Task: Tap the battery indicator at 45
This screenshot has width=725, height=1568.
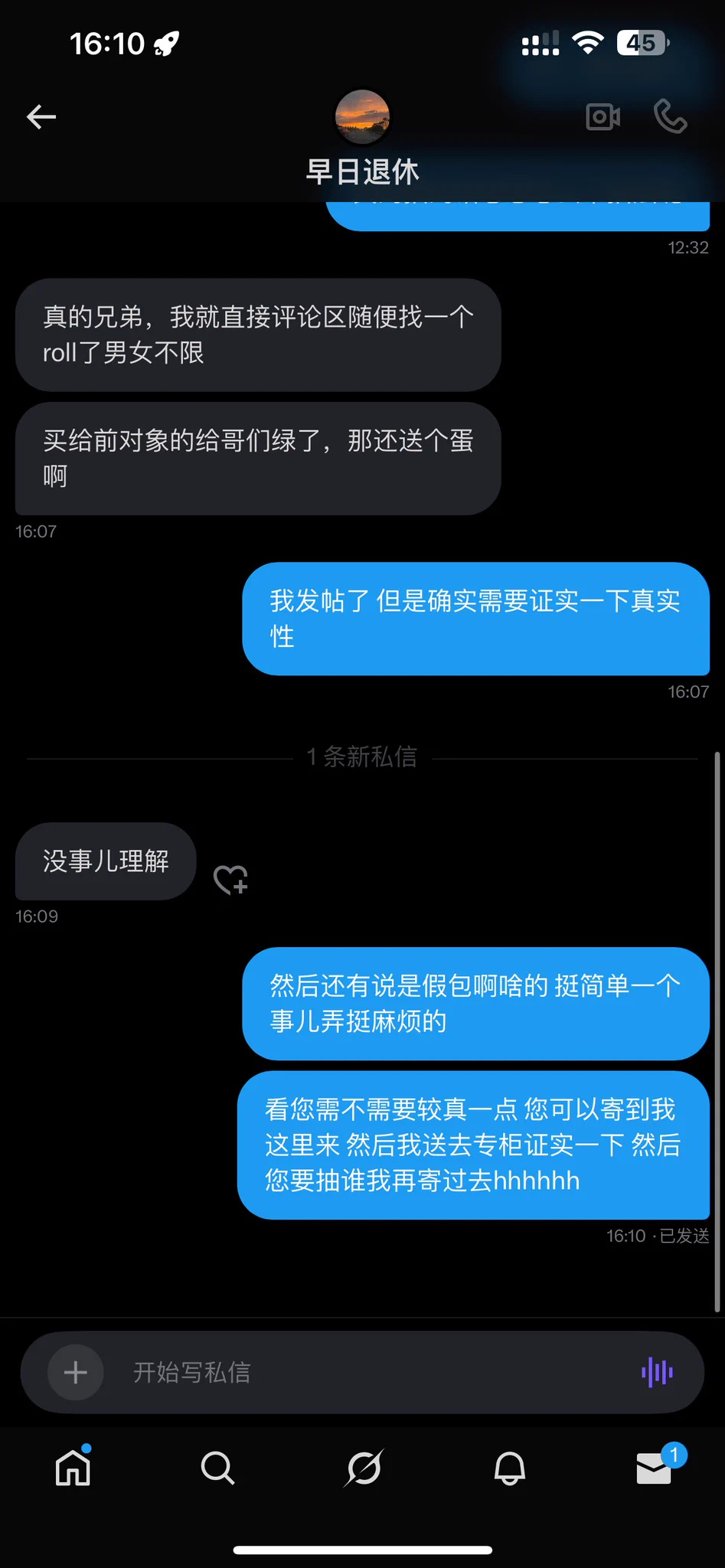Action: click(642, 43)
